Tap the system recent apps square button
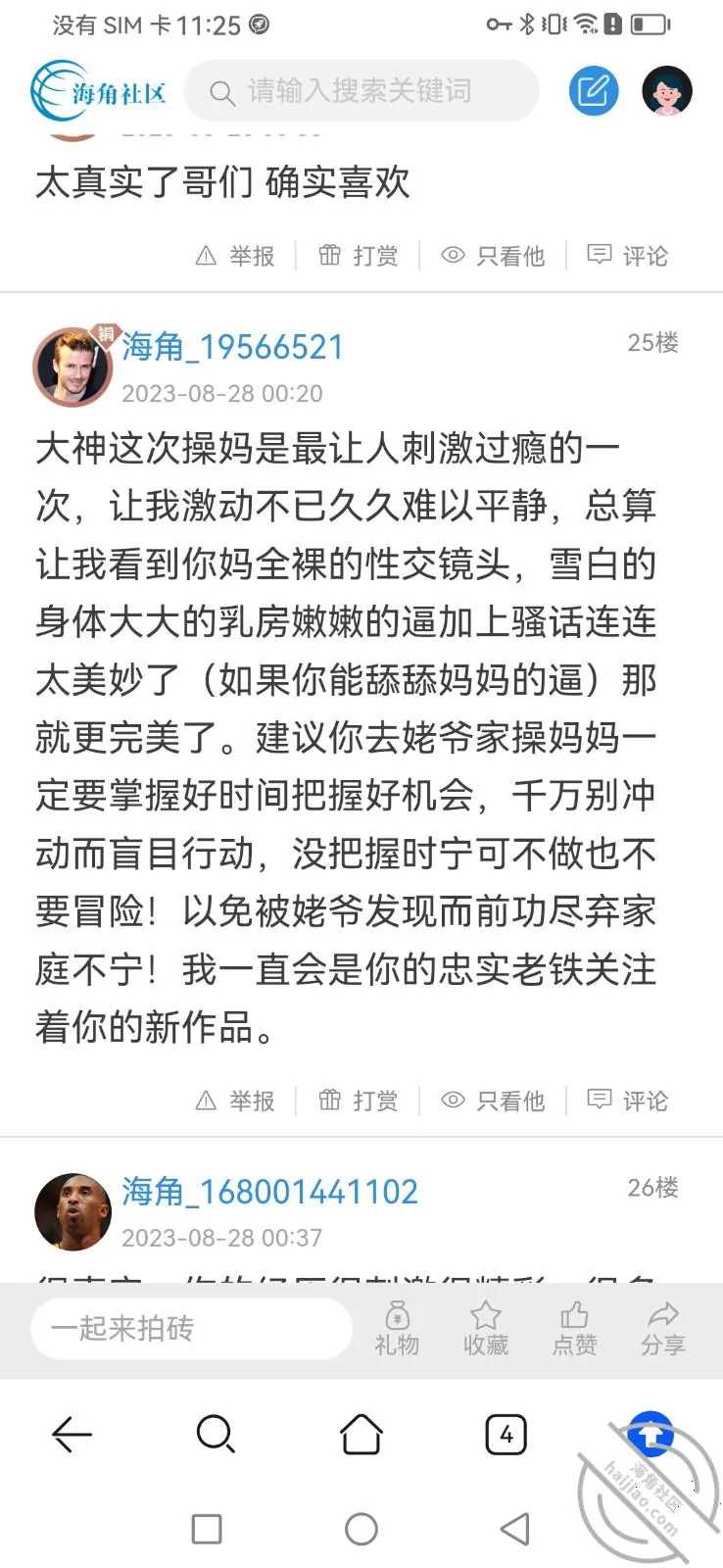This screenshot has height=1568, width=723. pyautogui.click(x=207, y=1529)
